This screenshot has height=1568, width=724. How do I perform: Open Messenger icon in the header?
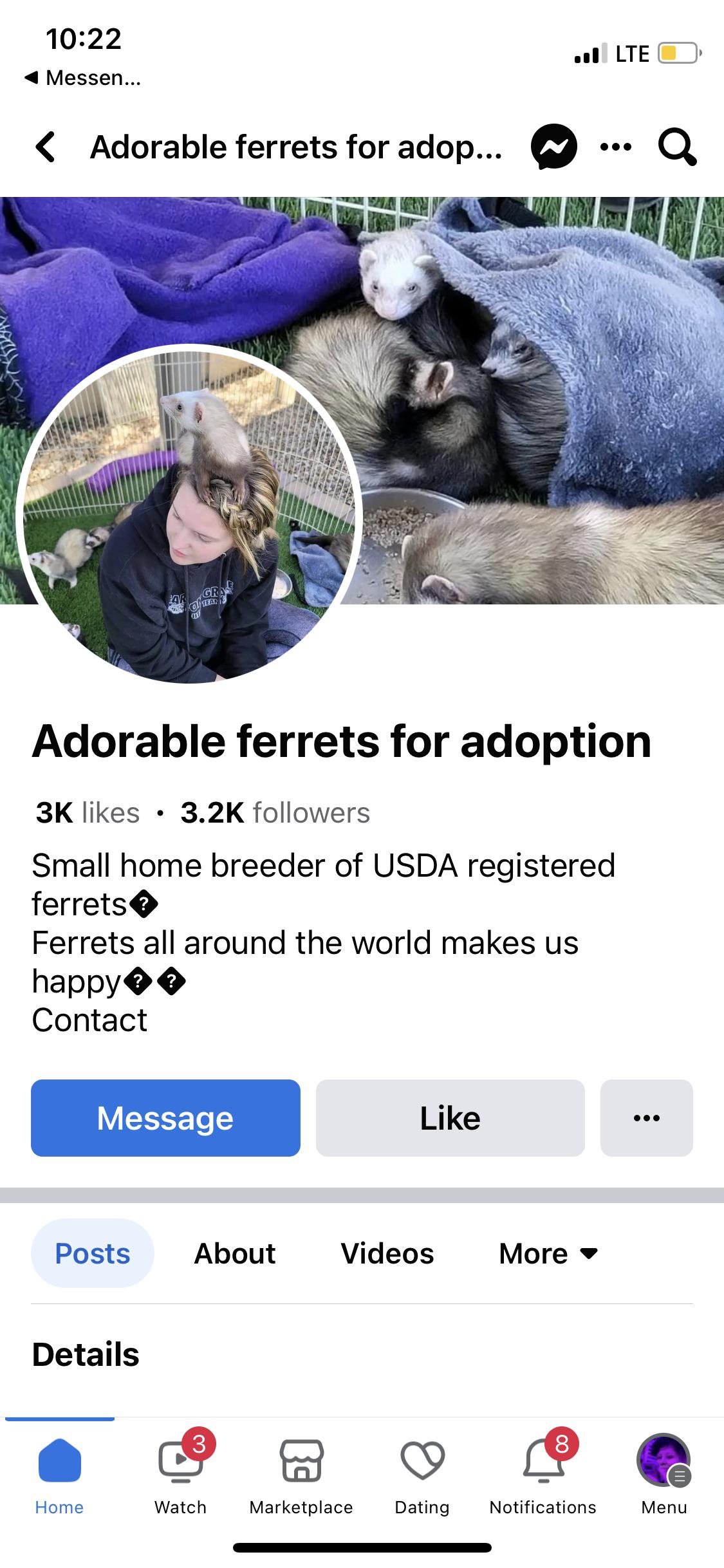[x=553, y=147]
